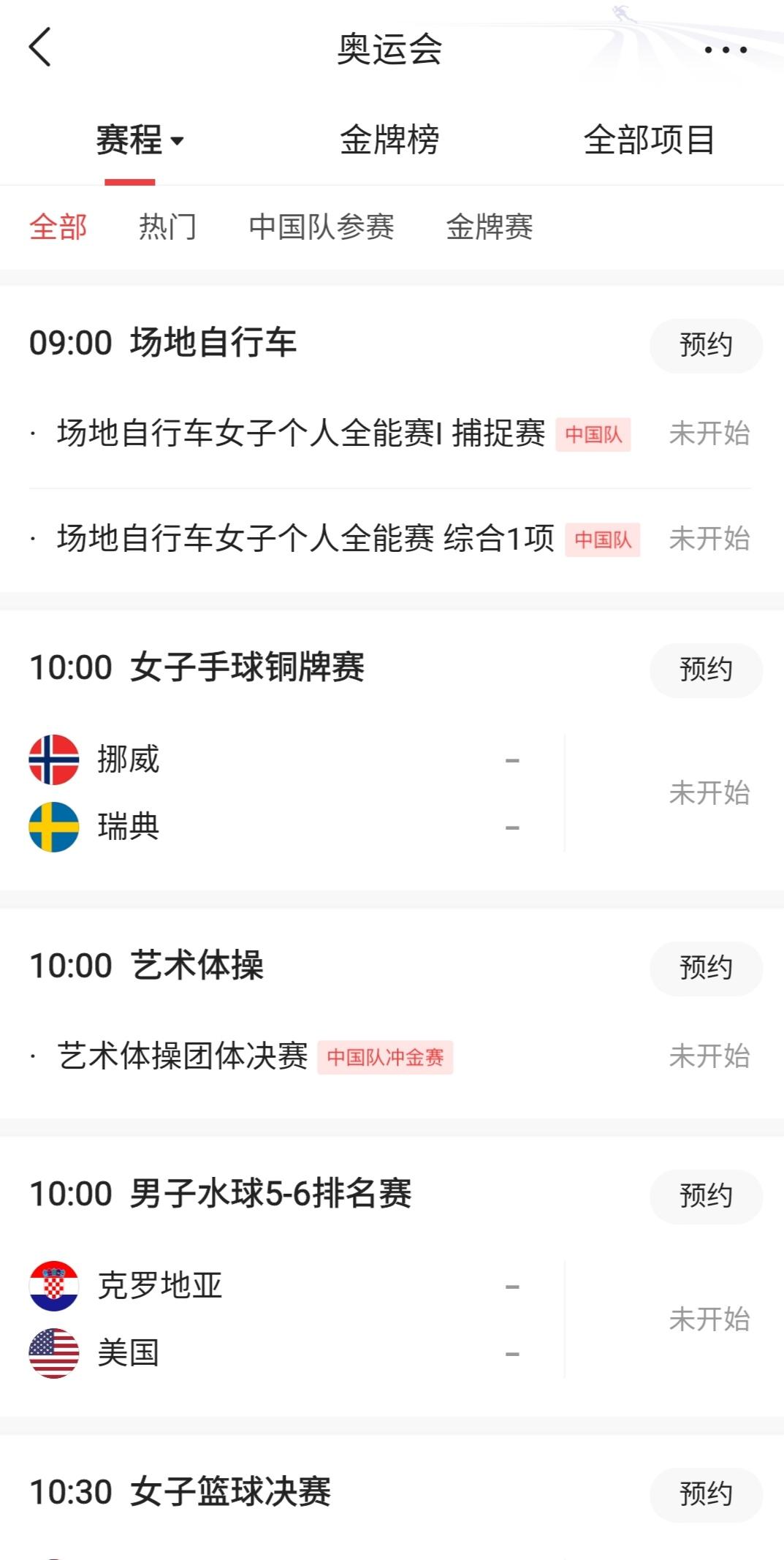Go back using the top-left arrow
Screen dimensions: 784x1560
[x=40, y=48]
